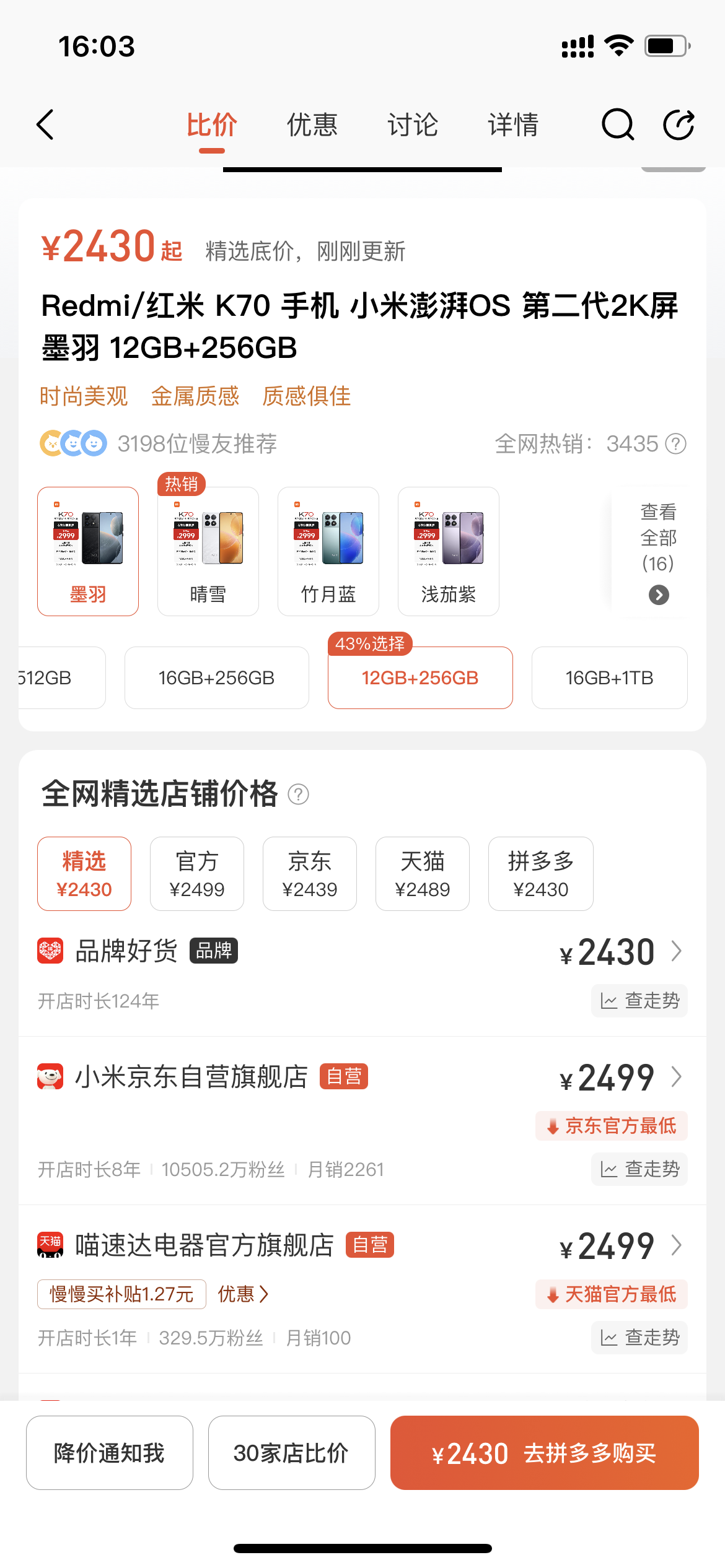Click the 降价通知我 button
The height and width of the screenshot is (1568, 725).
109,1452
